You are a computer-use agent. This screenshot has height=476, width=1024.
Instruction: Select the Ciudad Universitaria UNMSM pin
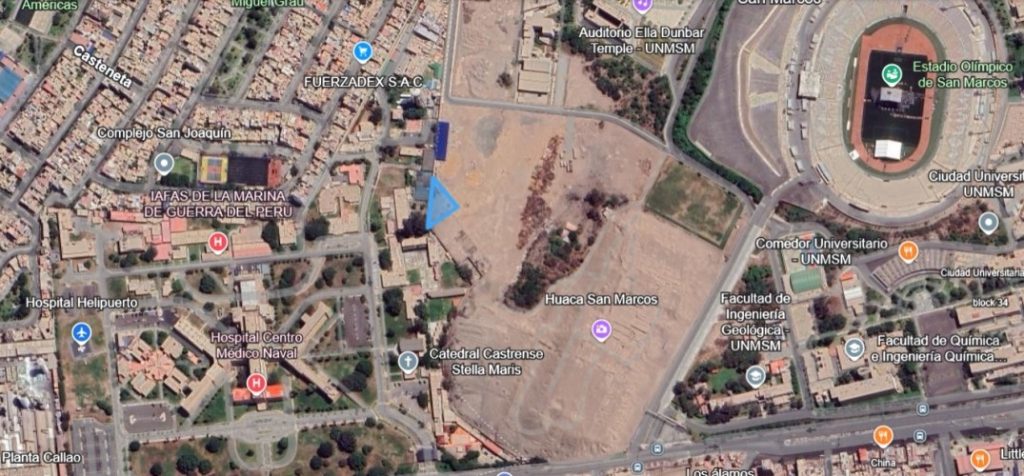click(x=988, y=222)
